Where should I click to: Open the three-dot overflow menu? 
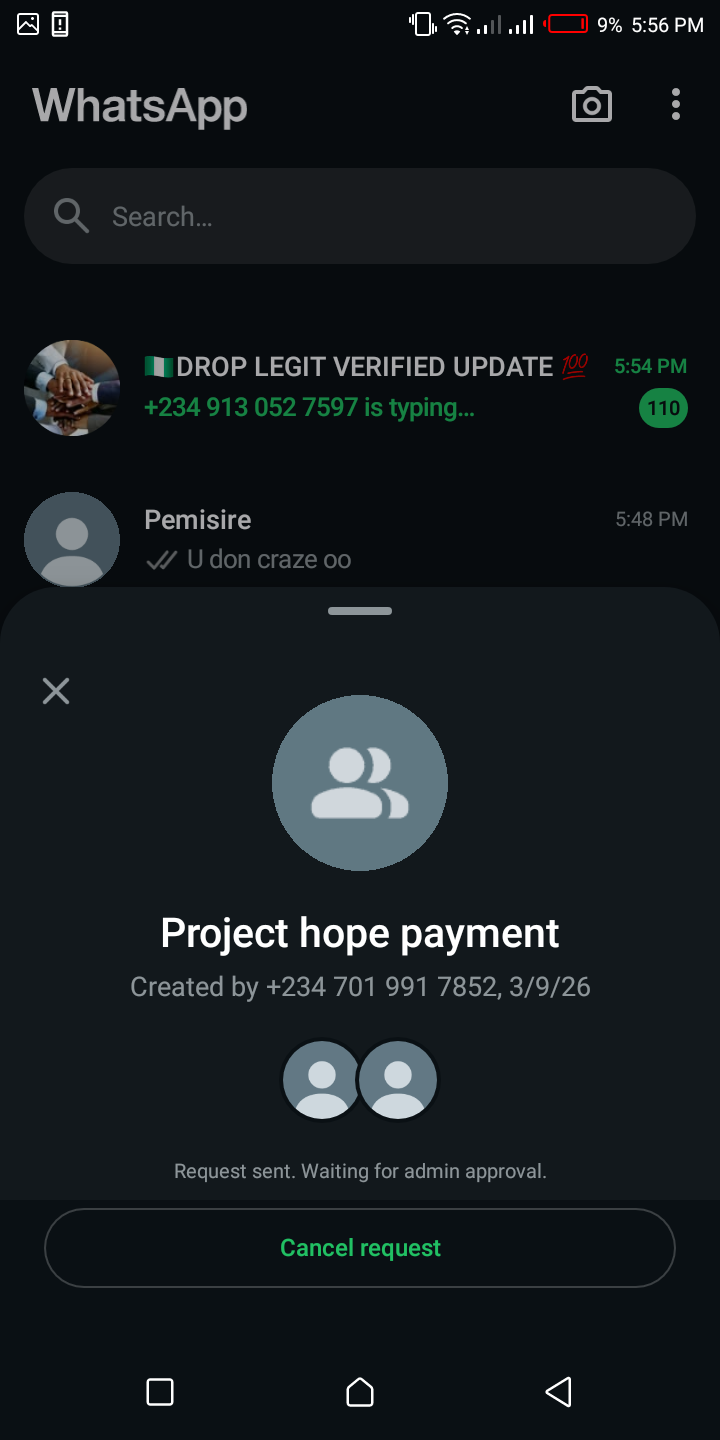coord(676,105)
